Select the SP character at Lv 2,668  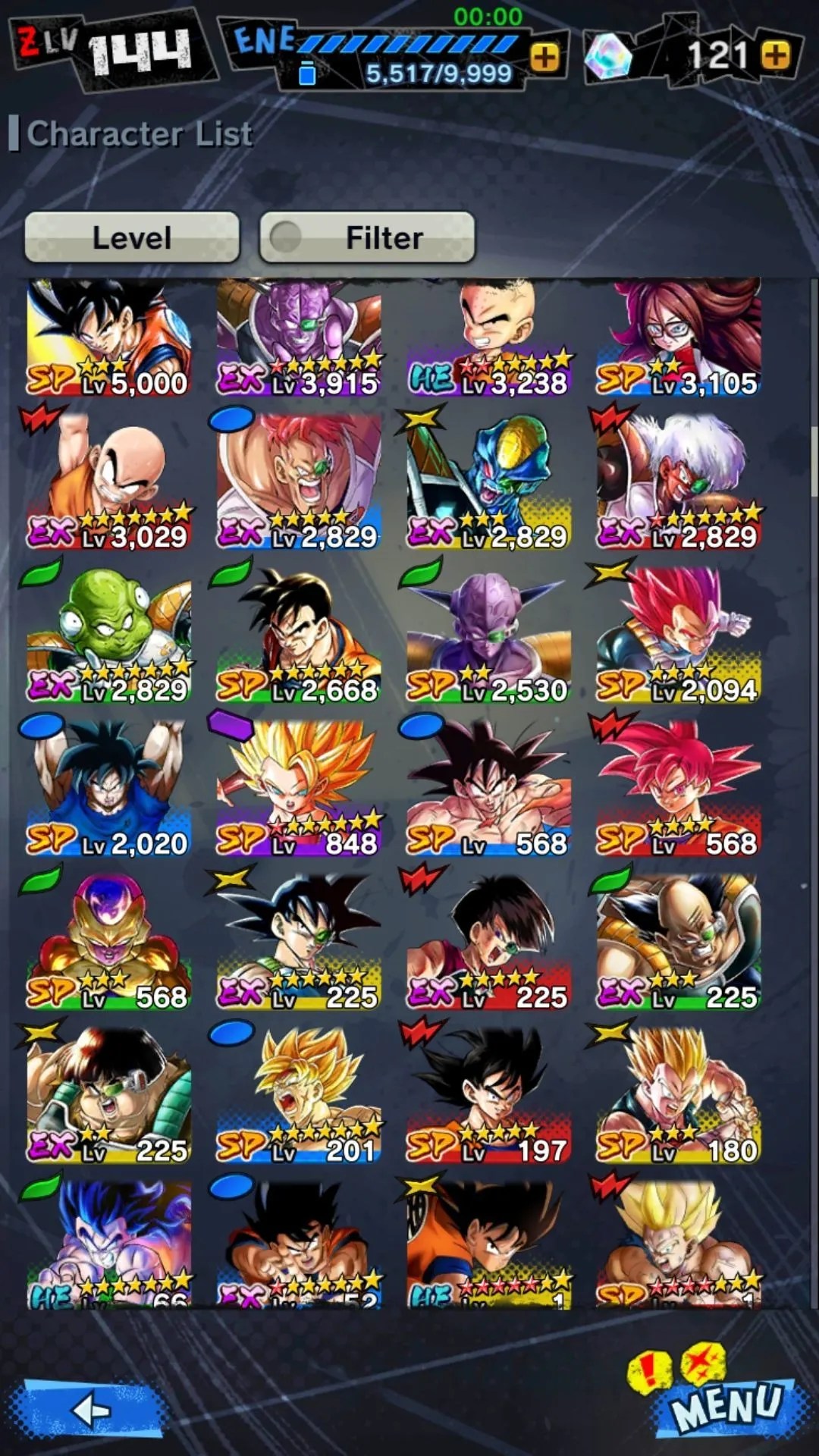point(299,637)
